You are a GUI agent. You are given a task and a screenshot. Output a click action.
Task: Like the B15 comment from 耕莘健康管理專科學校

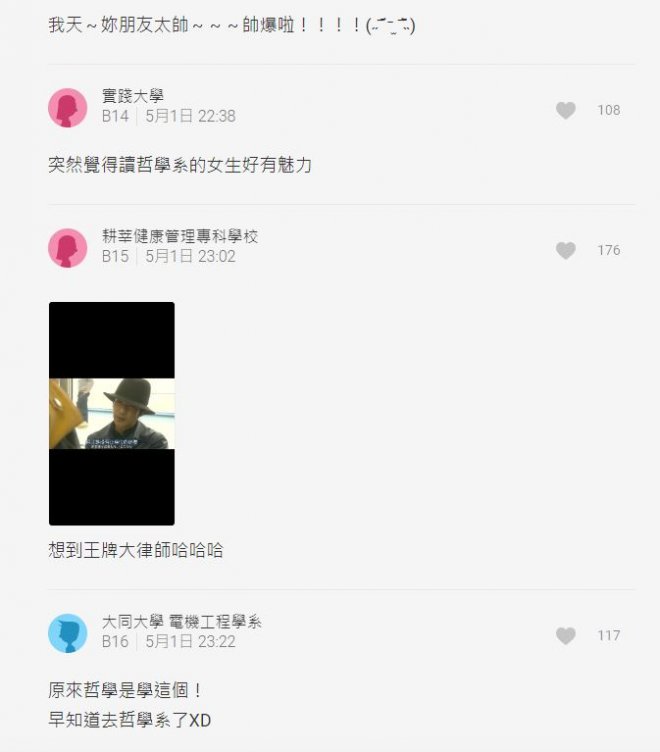tap(566, 250)
